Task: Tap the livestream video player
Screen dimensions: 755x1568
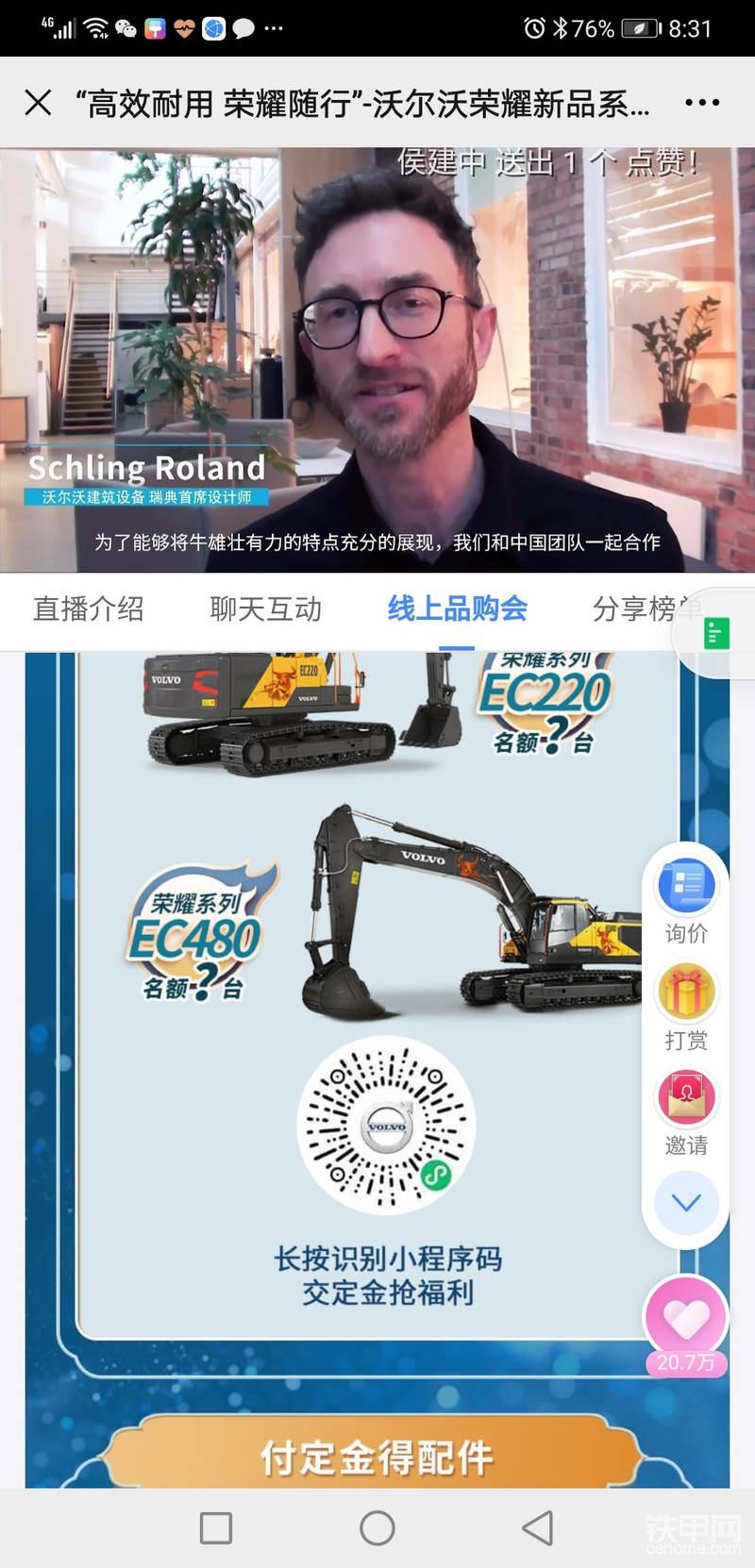Action: pyautogui.click(x=377, y=359)
